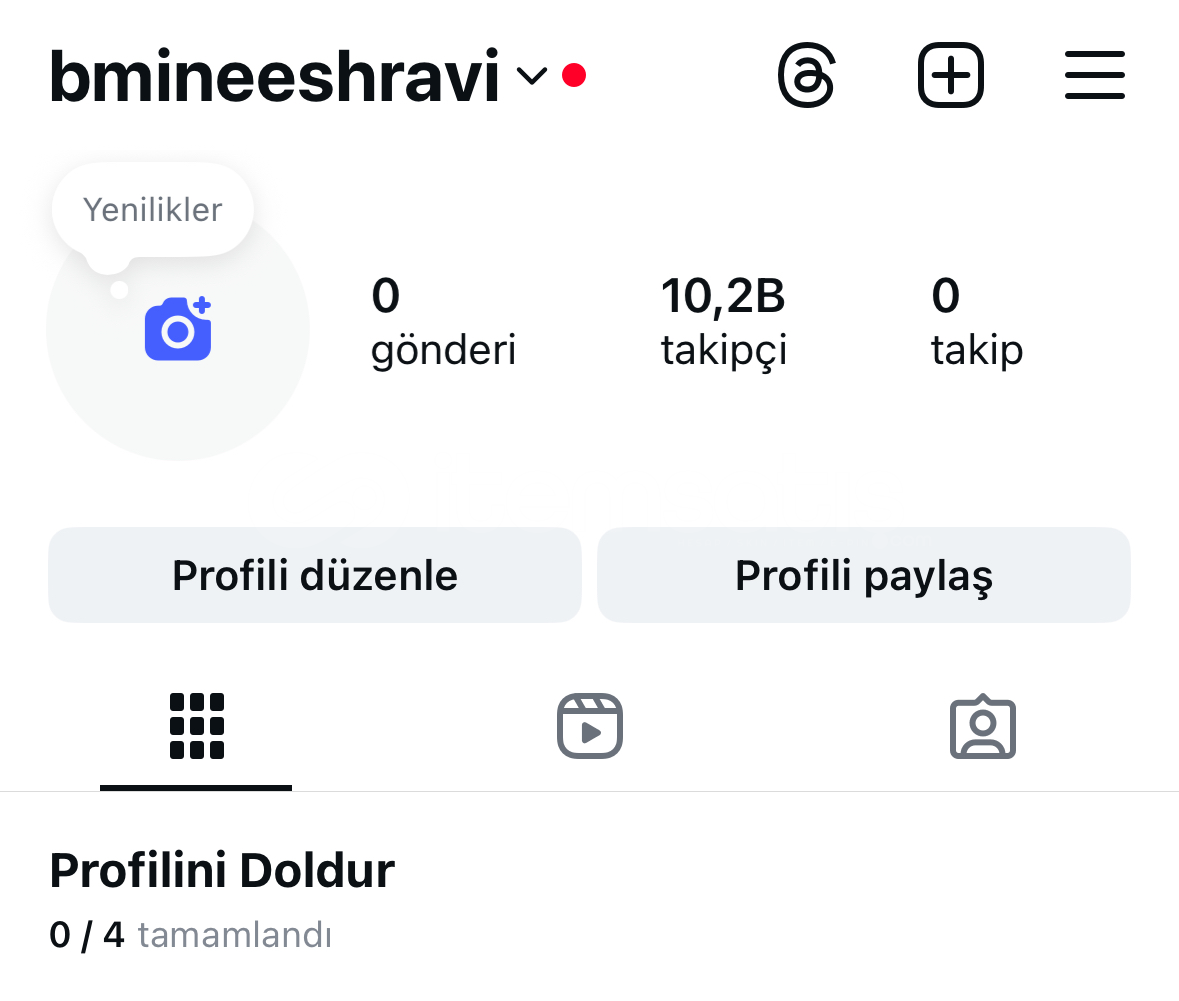1179x1001 pixels.
Task: Open the Threads icon
Action: coord(806,76)
